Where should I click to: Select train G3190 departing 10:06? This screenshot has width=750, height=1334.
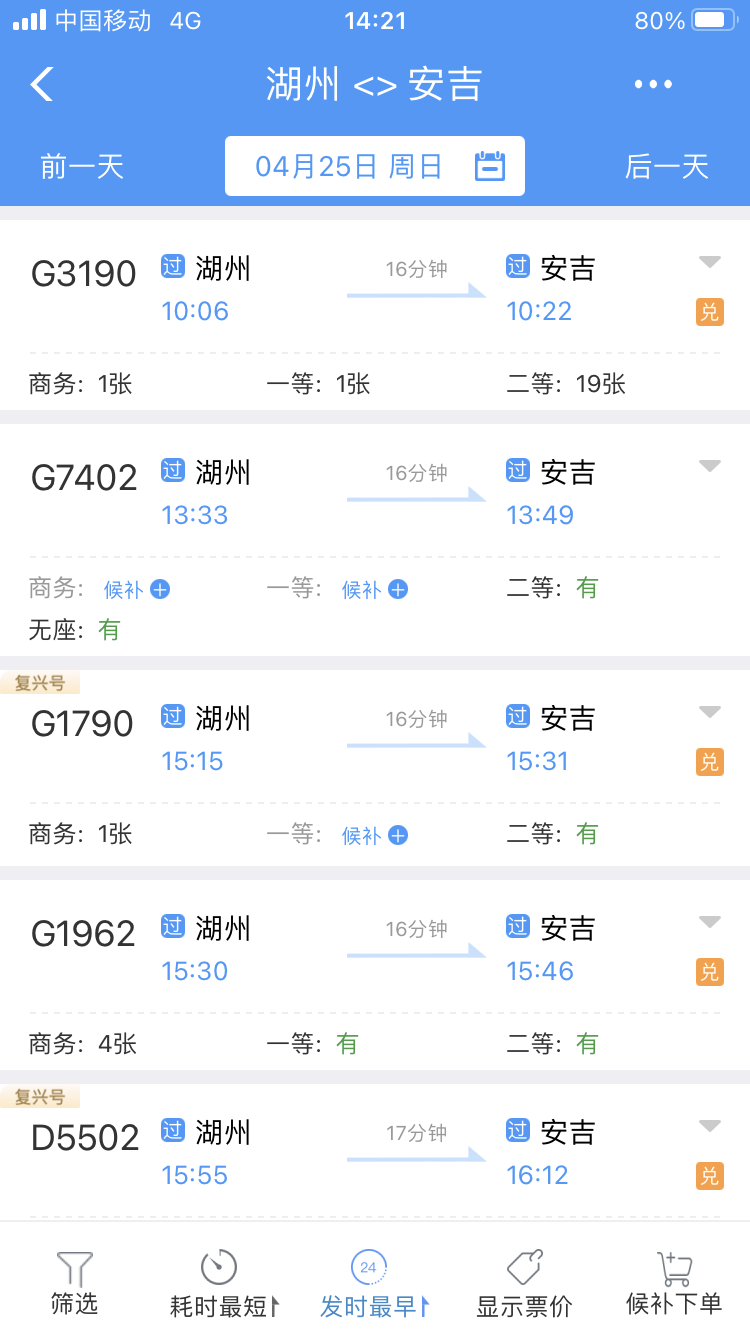(375, 315)
